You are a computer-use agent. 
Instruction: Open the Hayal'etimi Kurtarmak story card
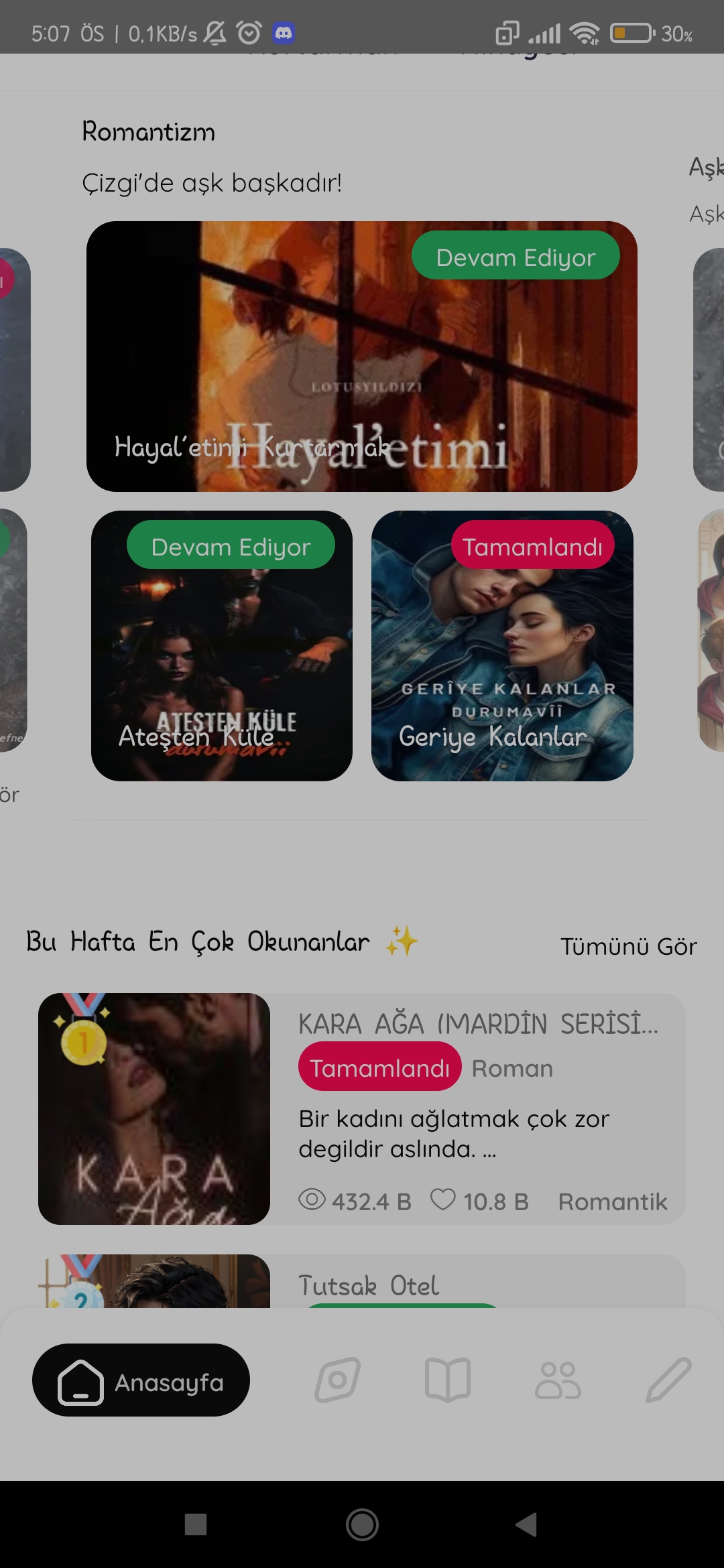coord(362,356)
